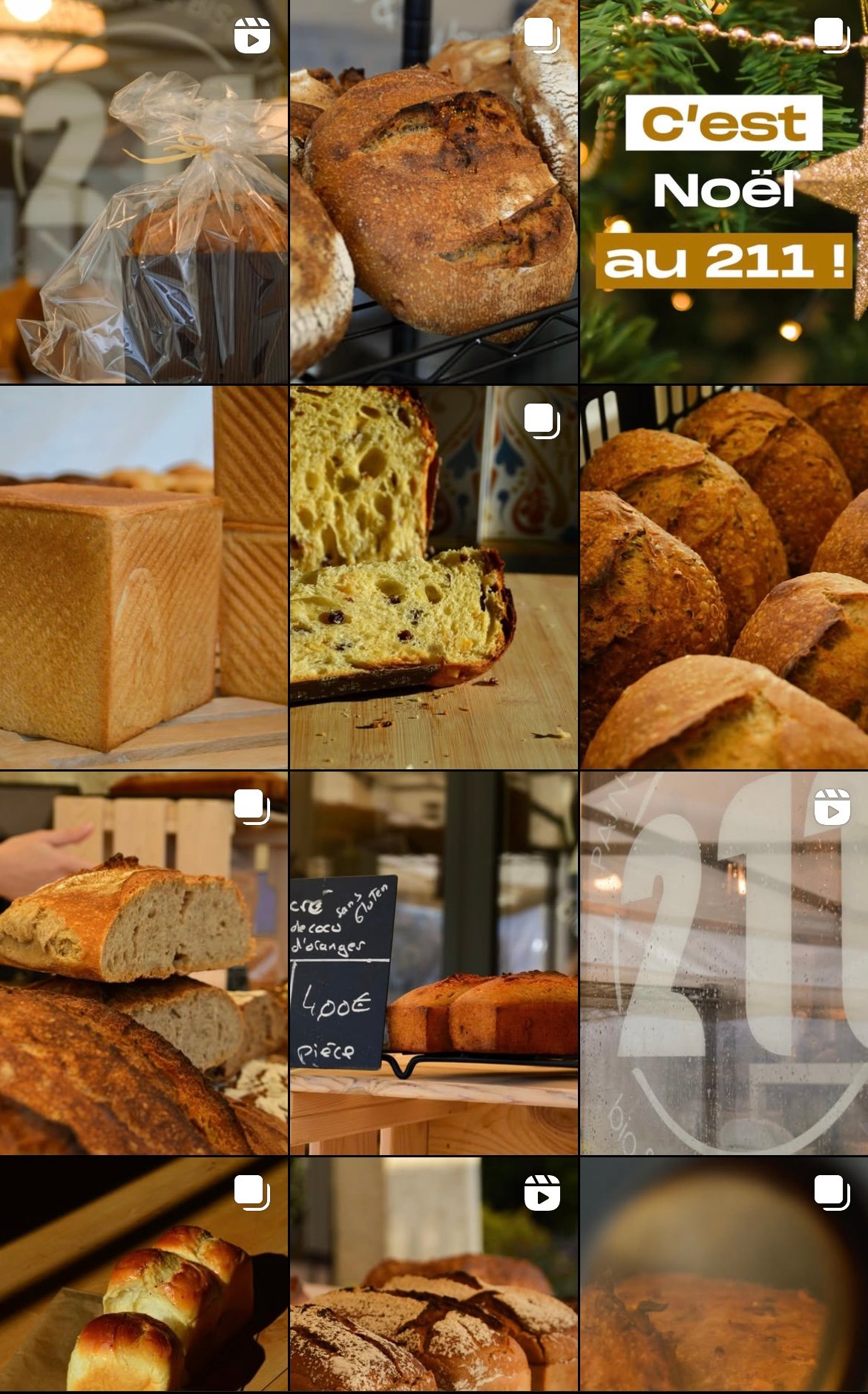Viewport: 868px width, 1394px height.
Task: Open the gluten-free cake chalkboard post
Action: tap(434, 963)
